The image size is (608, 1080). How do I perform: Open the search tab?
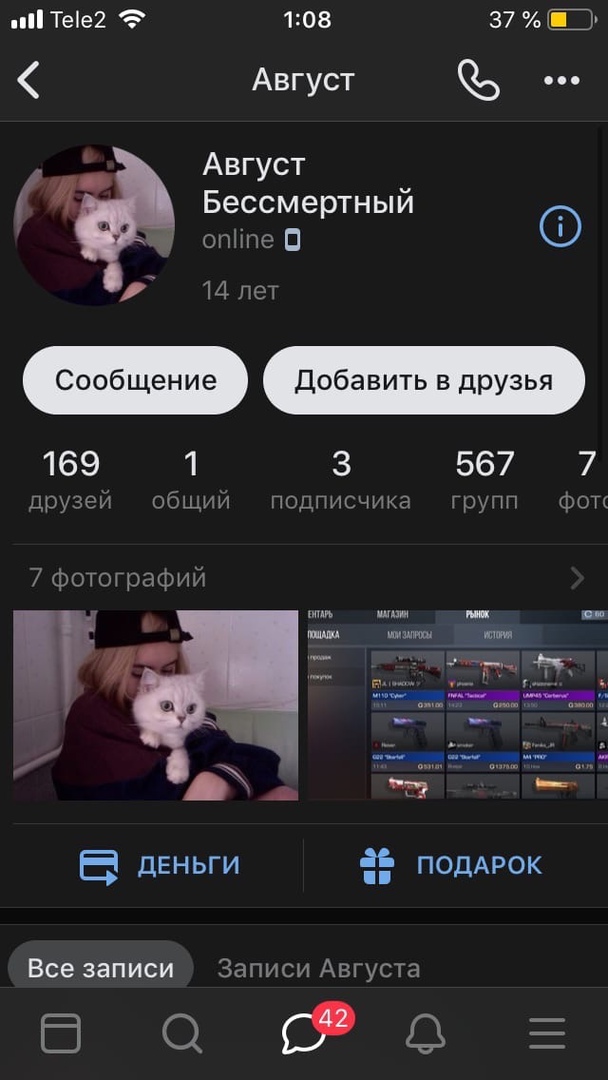tap(182, 1033)
